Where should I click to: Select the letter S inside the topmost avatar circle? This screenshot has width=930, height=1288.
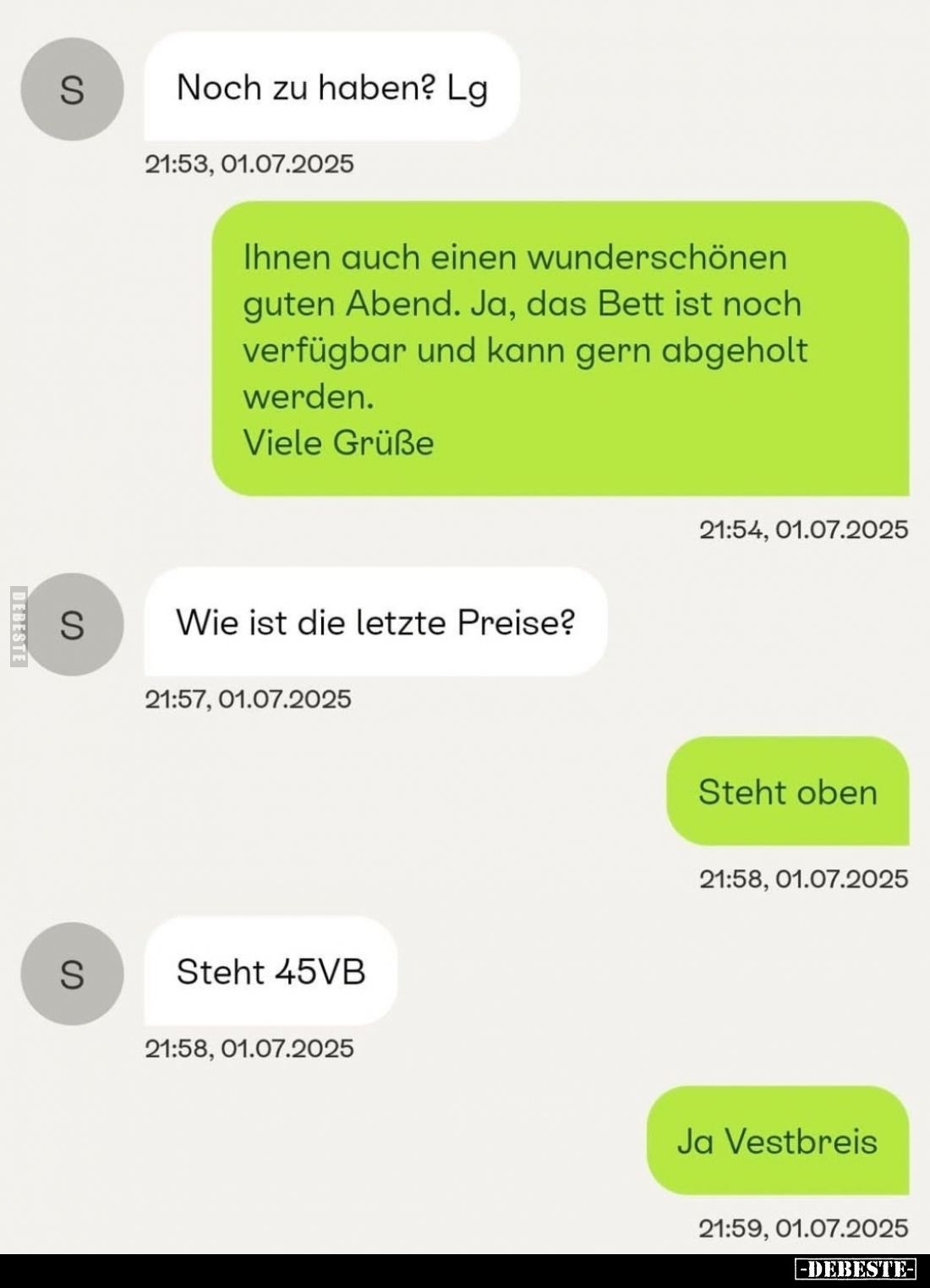pos(72,87)
